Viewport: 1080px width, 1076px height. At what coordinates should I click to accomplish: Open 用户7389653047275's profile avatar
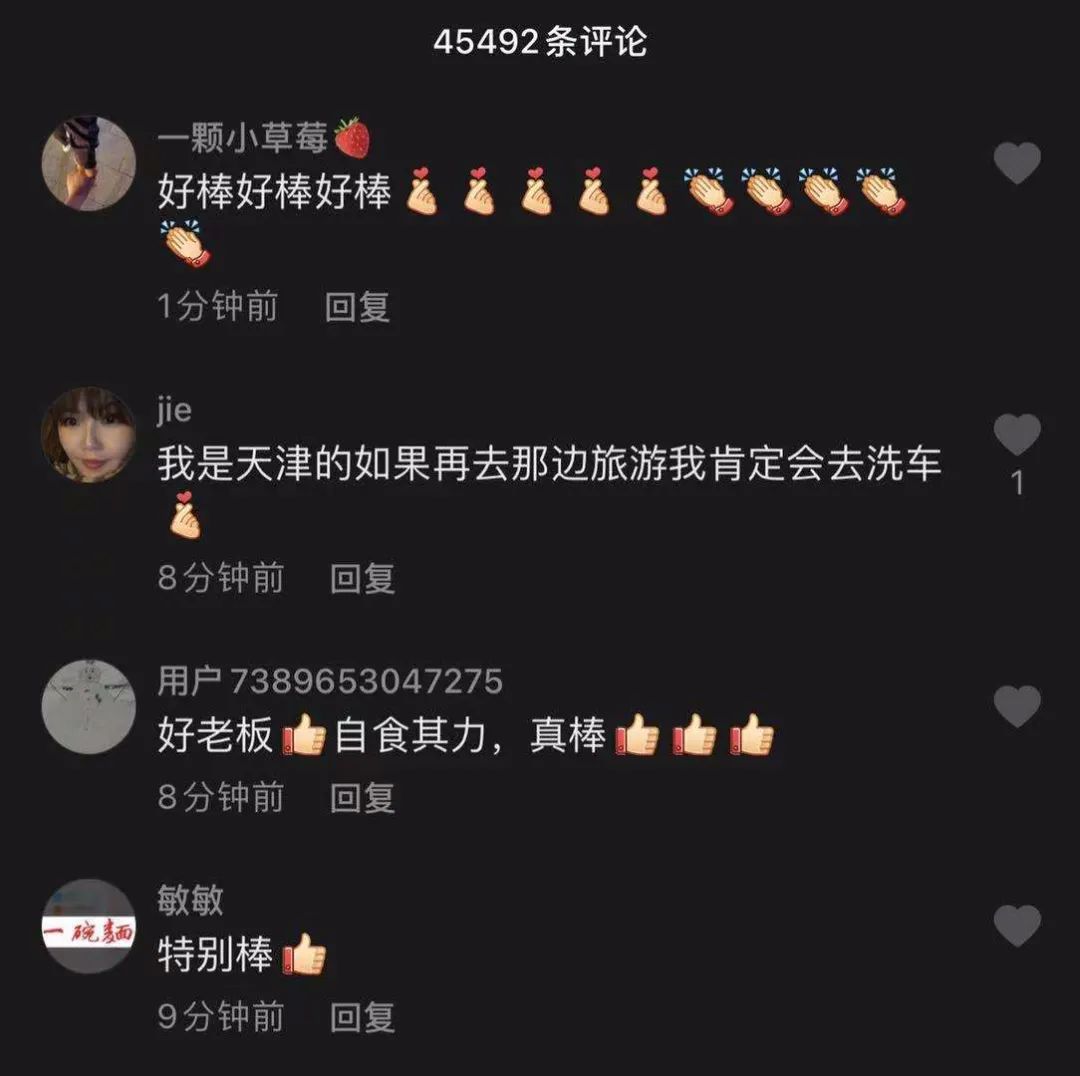pos(88,706)
